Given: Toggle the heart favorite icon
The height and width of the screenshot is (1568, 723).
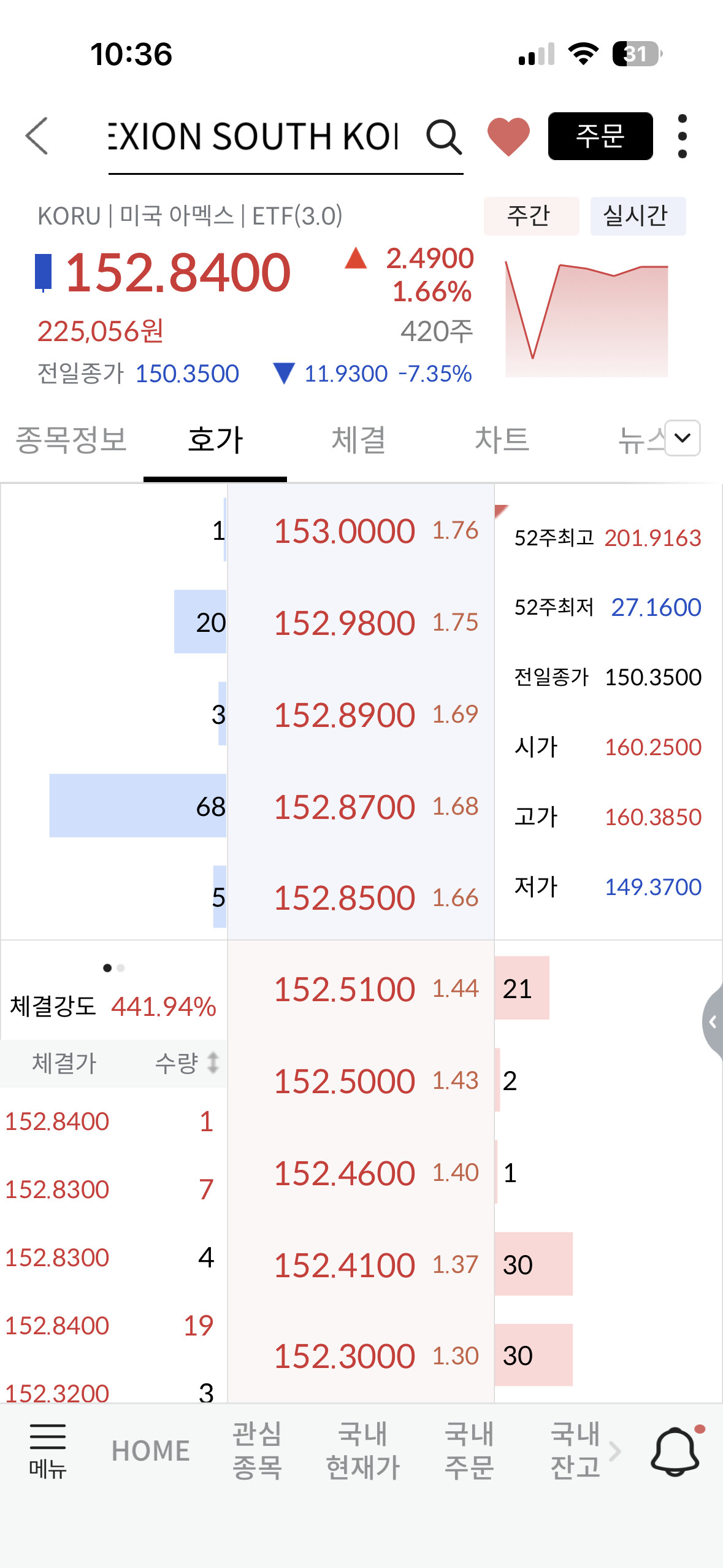Looking at the screenshot, I should (508, 136).
